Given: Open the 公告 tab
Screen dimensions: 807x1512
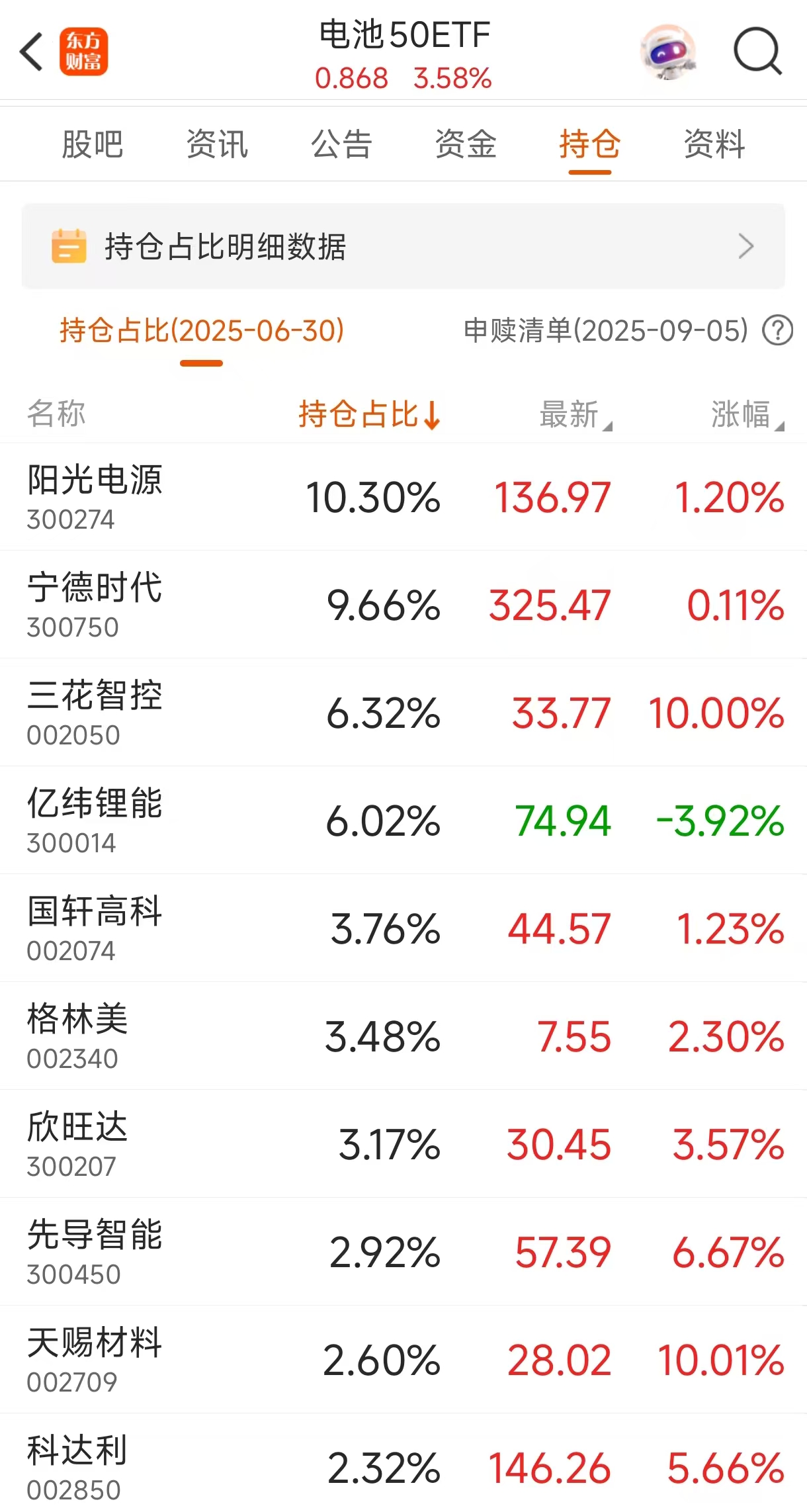Looking at the screenshot, I should click(341, 144).
